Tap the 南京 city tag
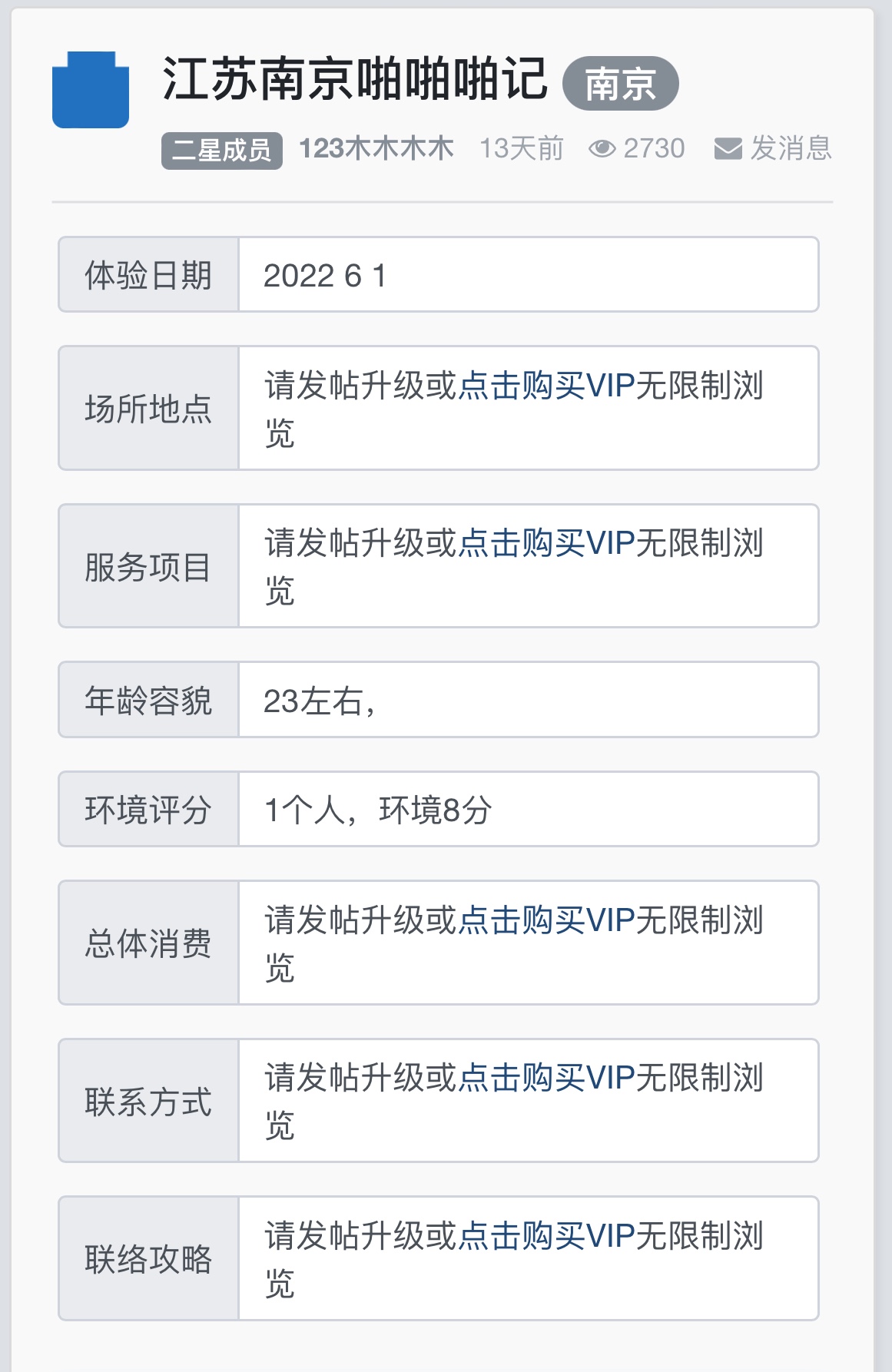 (620, 84)
